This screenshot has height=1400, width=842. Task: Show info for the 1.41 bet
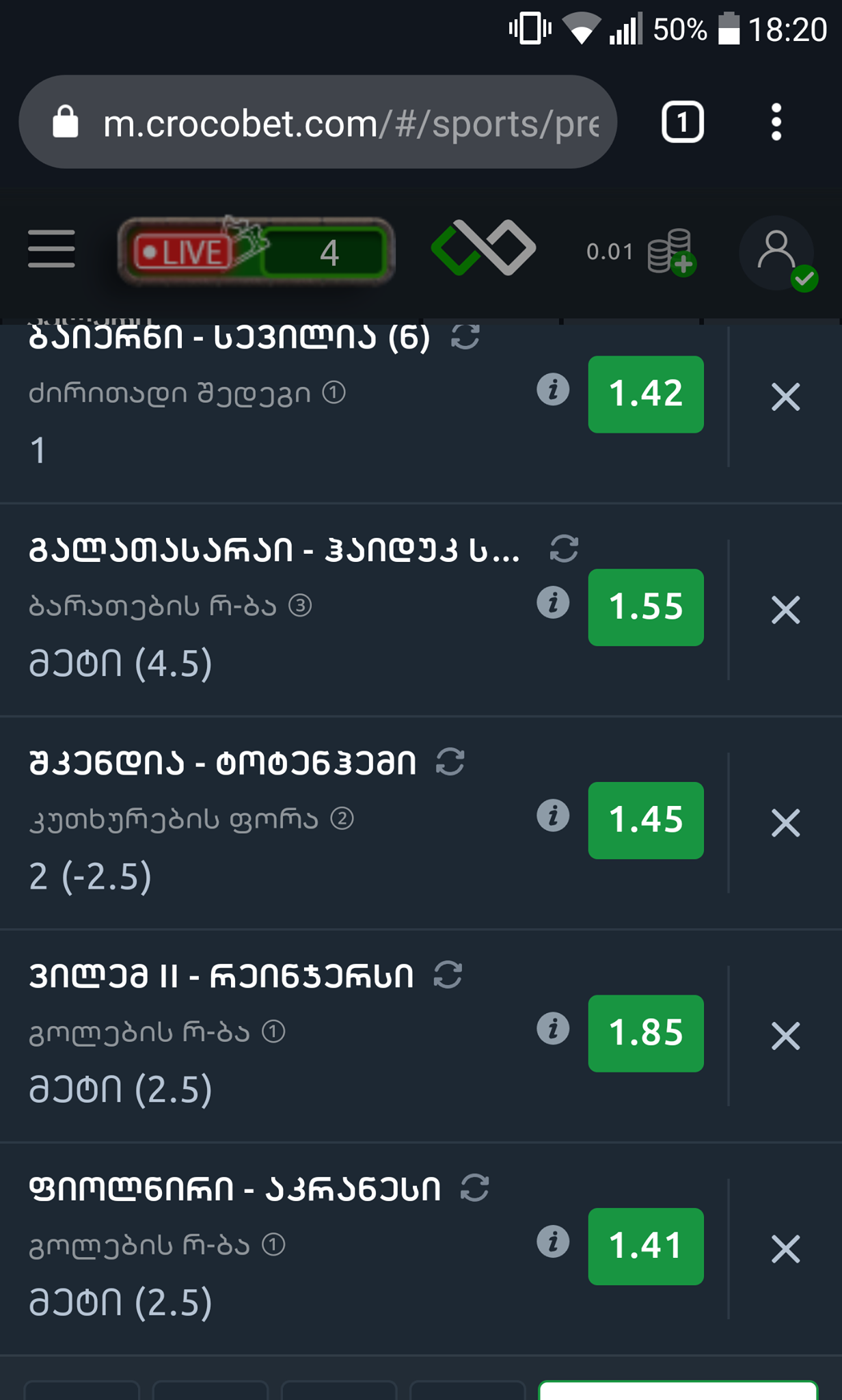coord(553,1242)
